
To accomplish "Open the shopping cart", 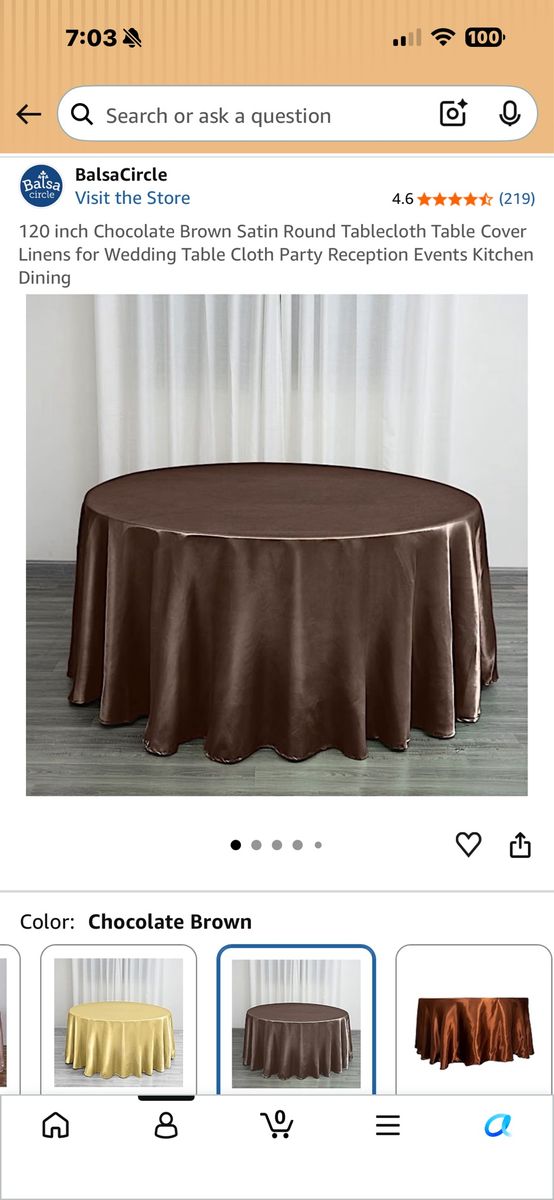I will pyautogui.click(x=277, y=1124).
